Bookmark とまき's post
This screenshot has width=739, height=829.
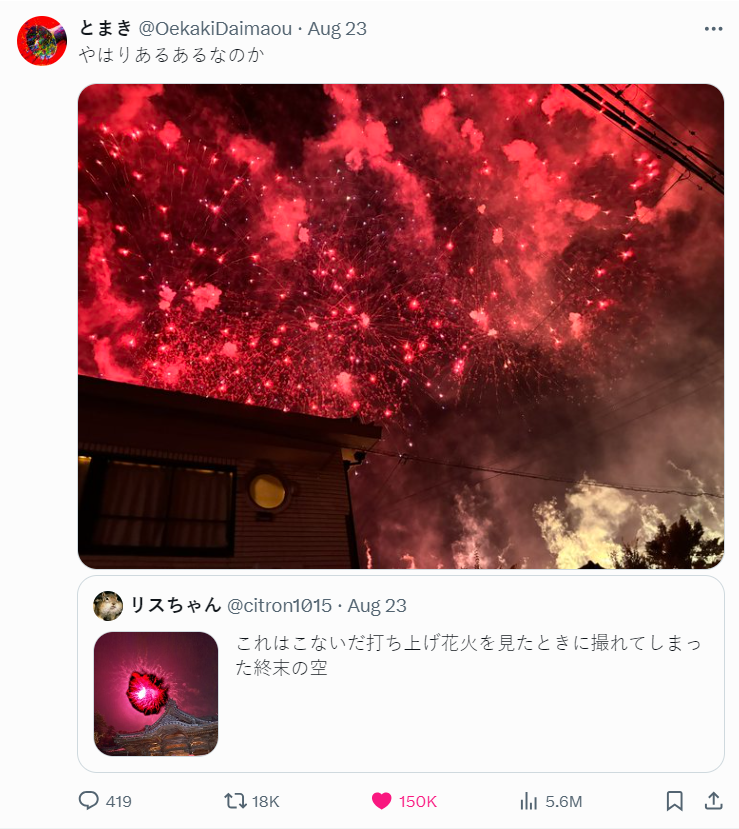[675, 801]
